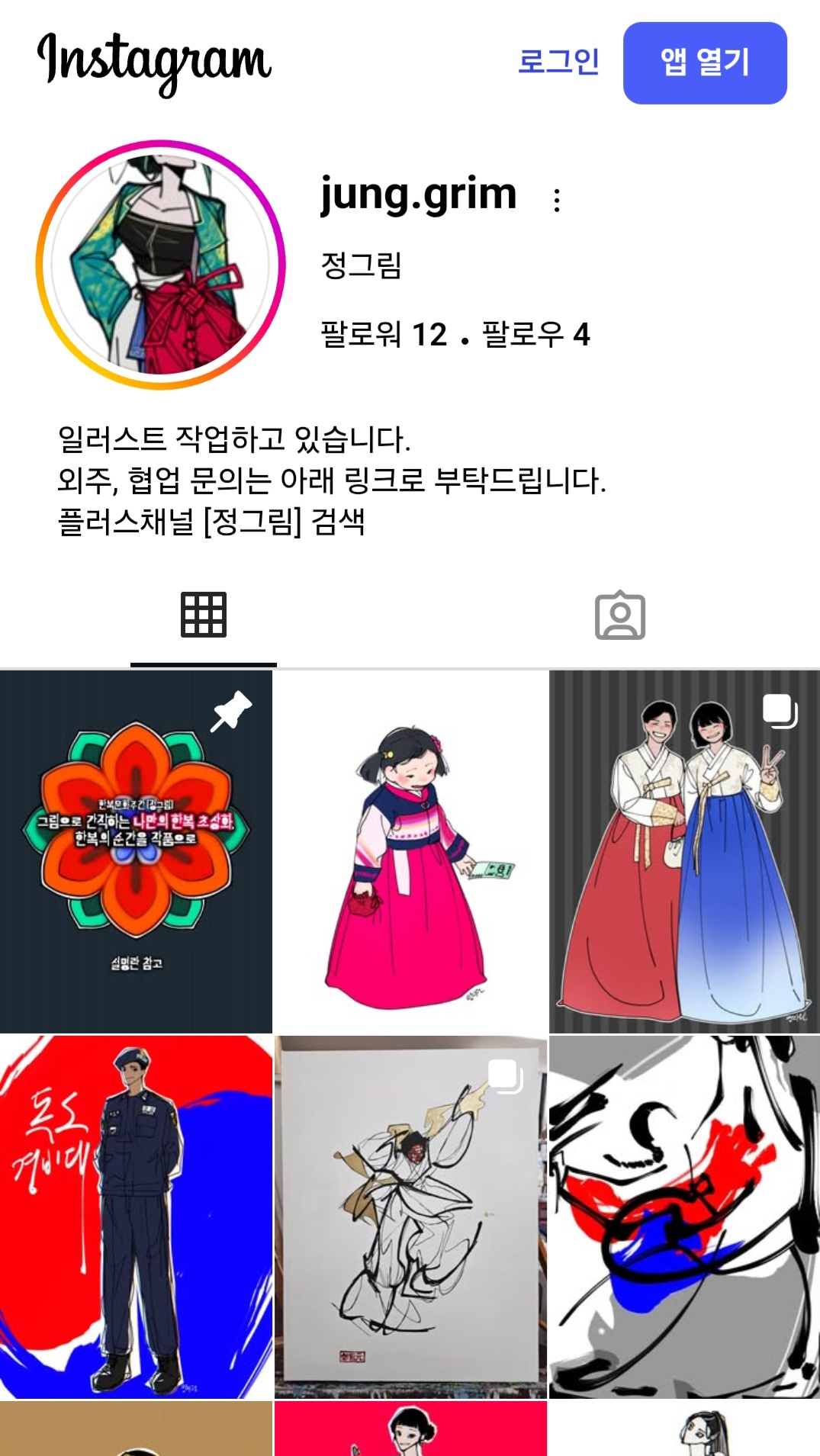The image size is (820, 1456).
Task: Open the ink mask dancer canvas post
Action: pos(410,1216)
